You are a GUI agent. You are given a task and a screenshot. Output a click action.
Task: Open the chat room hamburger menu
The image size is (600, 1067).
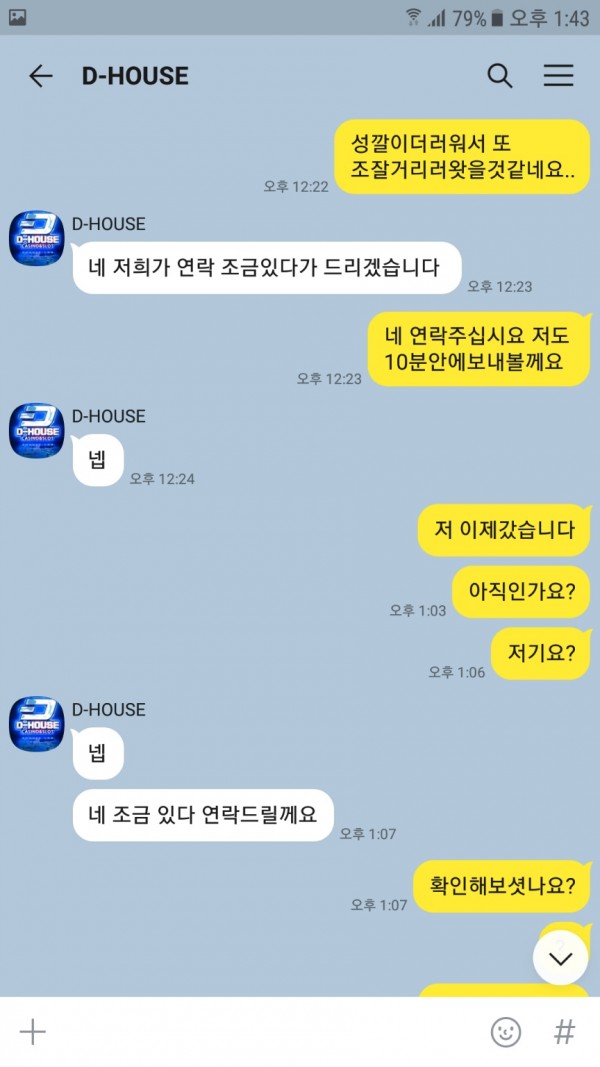click(x=558, y=76)
